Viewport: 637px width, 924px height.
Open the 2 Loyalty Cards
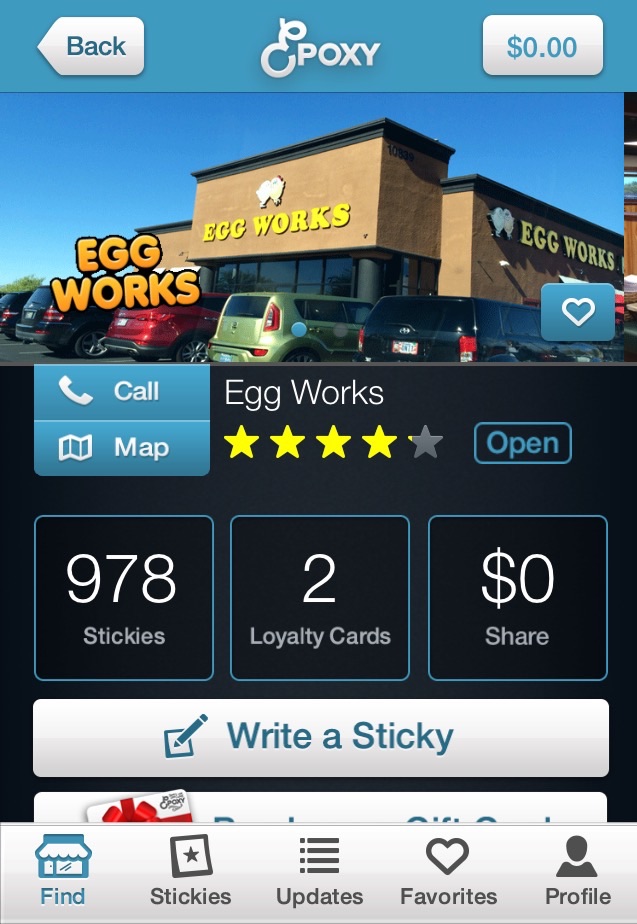click(x=320, y=598)
